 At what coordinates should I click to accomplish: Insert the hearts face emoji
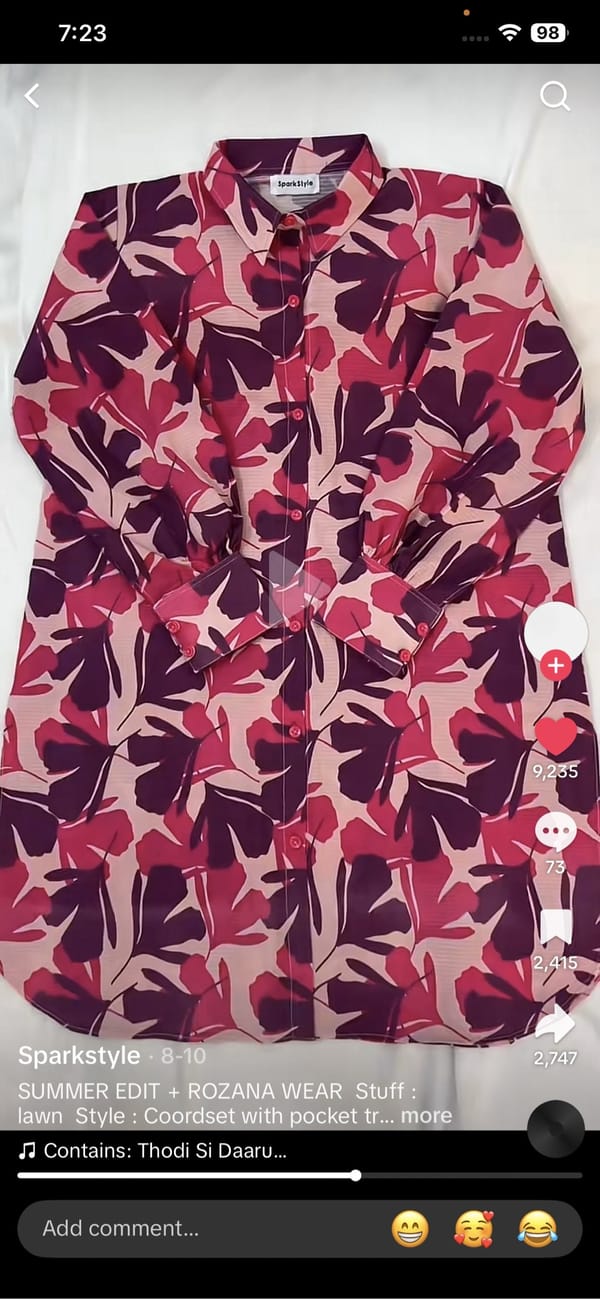(x=474, y=1228)
